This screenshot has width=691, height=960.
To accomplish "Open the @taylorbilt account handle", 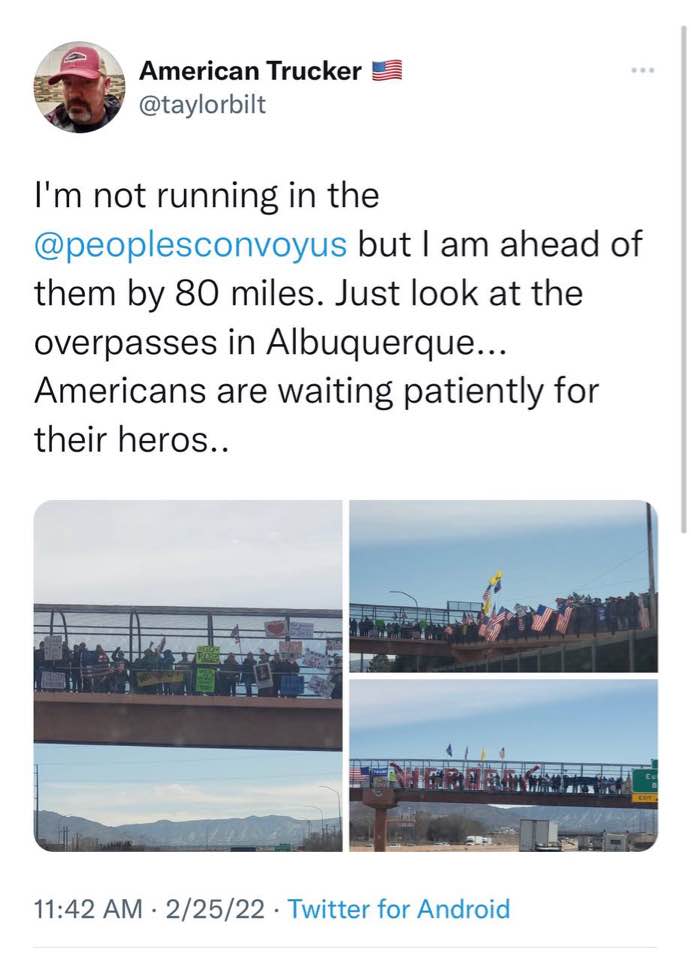I will coord(203,104).
